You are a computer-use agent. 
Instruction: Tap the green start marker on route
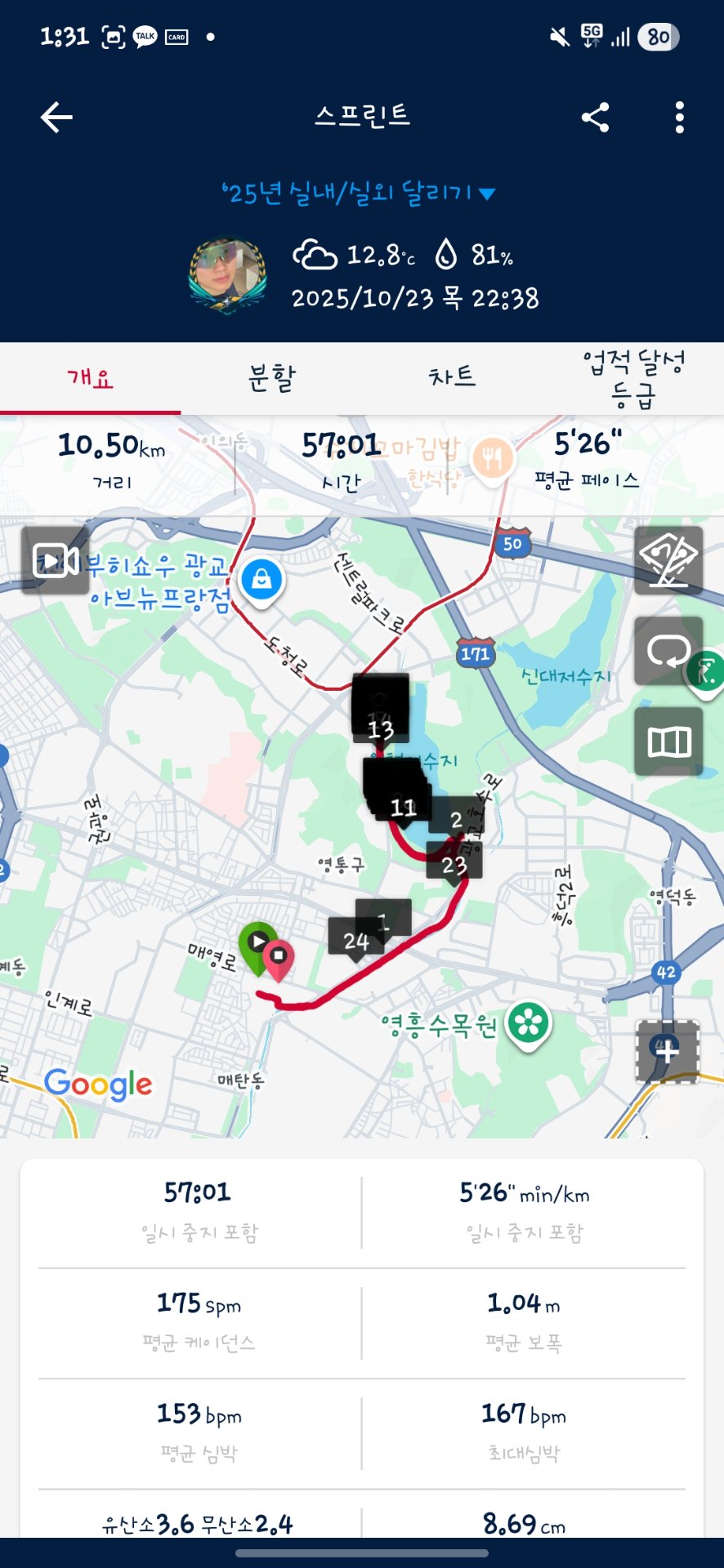click(x=257, y=943)
